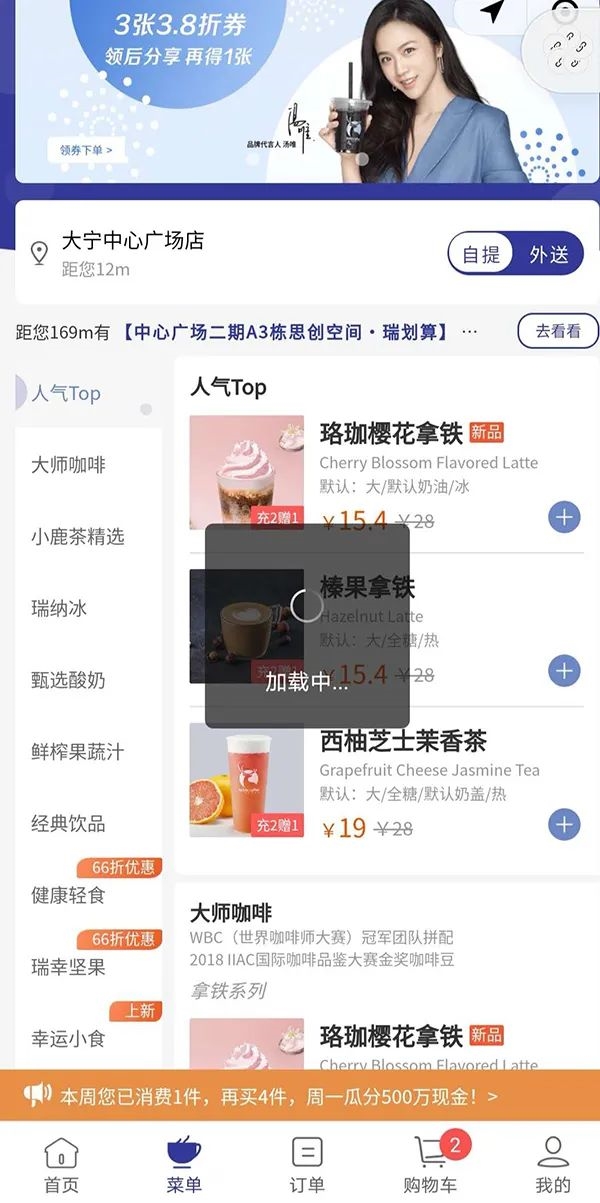
Task: Select the 自提 pickup option
Action: 481,254
